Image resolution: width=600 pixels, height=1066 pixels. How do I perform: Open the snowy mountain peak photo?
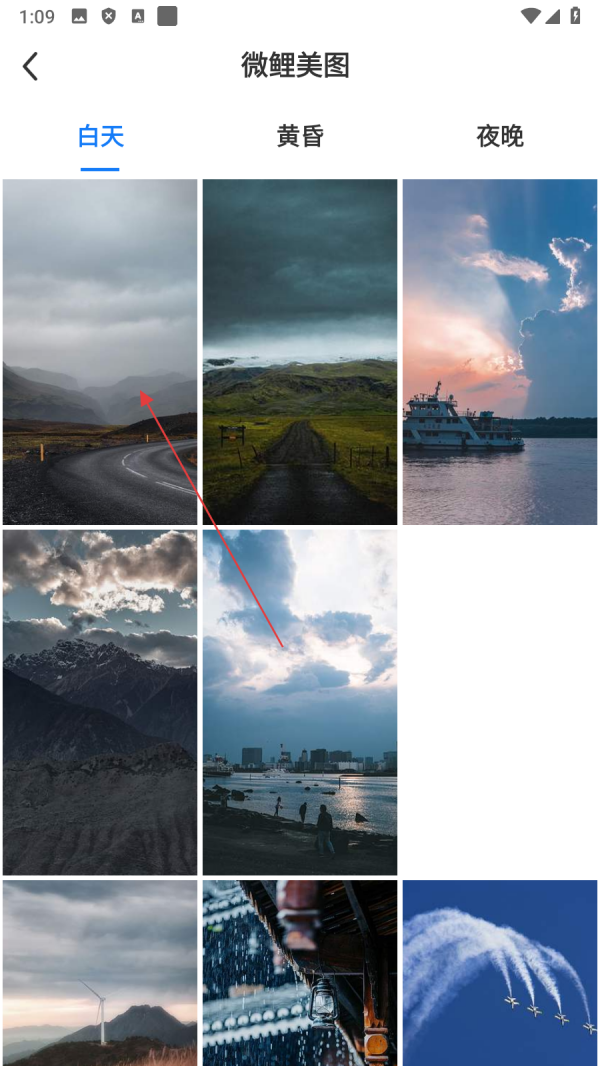(x=100, y=702)
